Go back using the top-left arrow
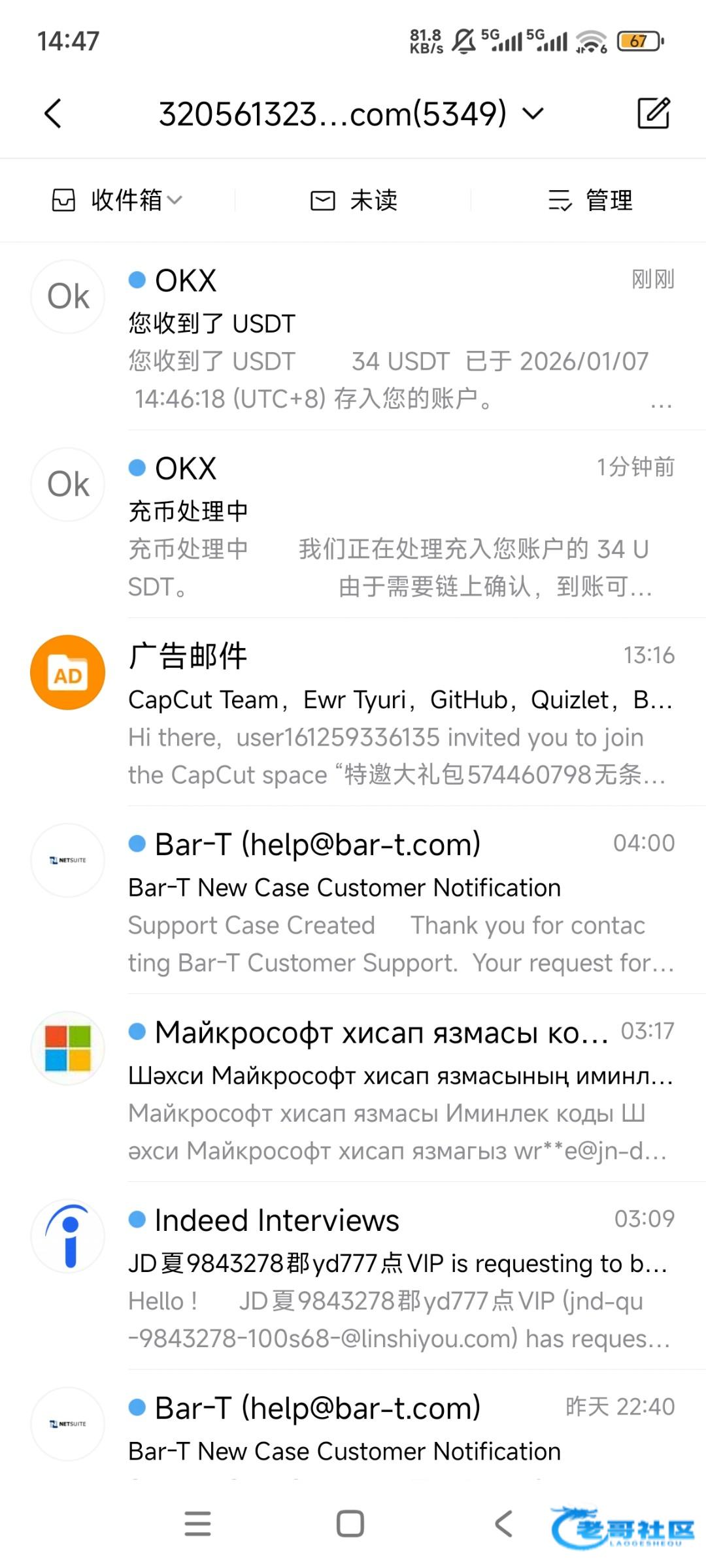706x1568 pixels. tap(54, 114)
